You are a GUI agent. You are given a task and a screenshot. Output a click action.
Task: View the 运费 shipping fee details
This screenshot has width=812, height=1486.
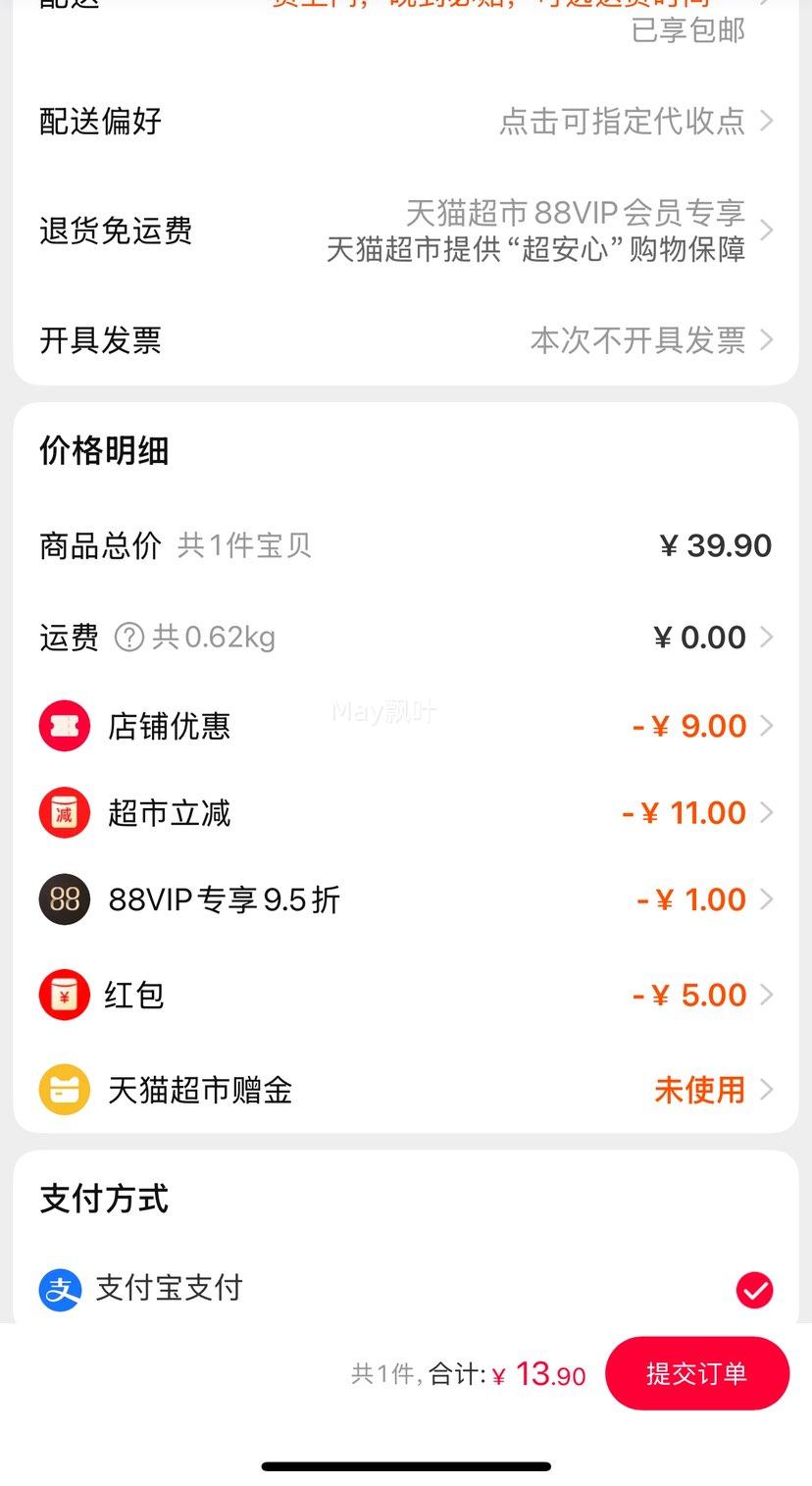pos(406,638)
